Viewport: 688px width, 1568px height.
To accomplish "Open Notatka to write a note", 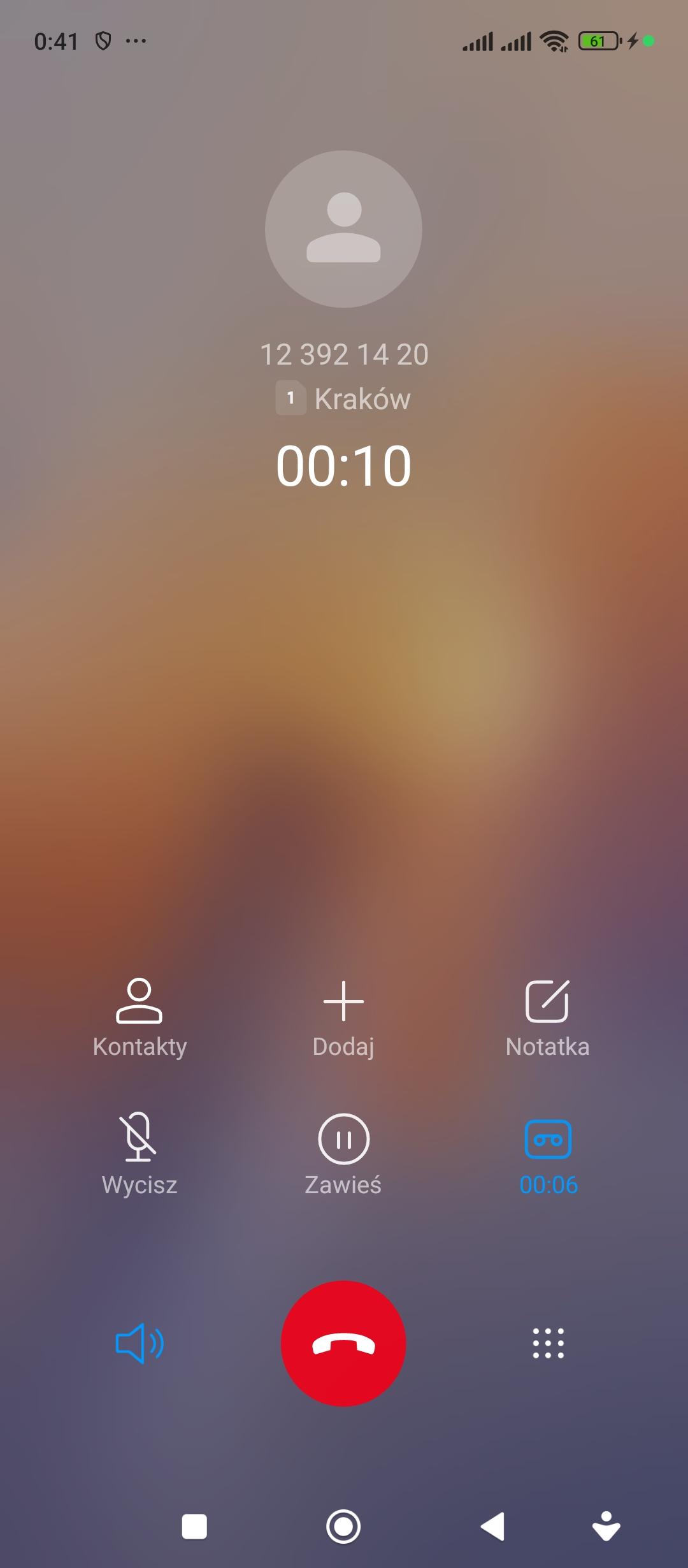I will 547,1017.
